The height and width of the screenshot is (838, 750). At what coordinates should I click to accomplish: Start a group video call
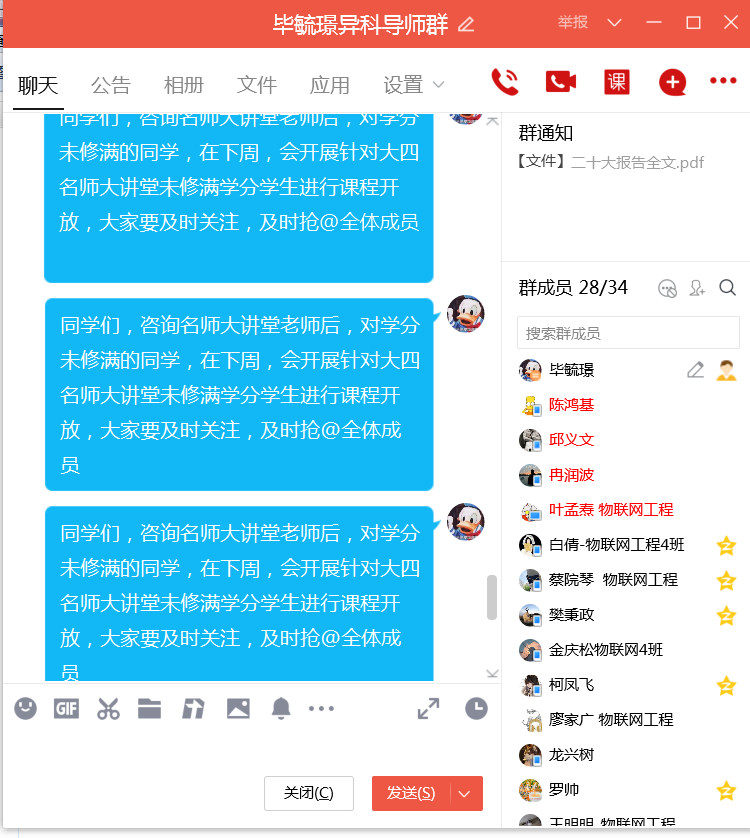click(x=561, y=82)
